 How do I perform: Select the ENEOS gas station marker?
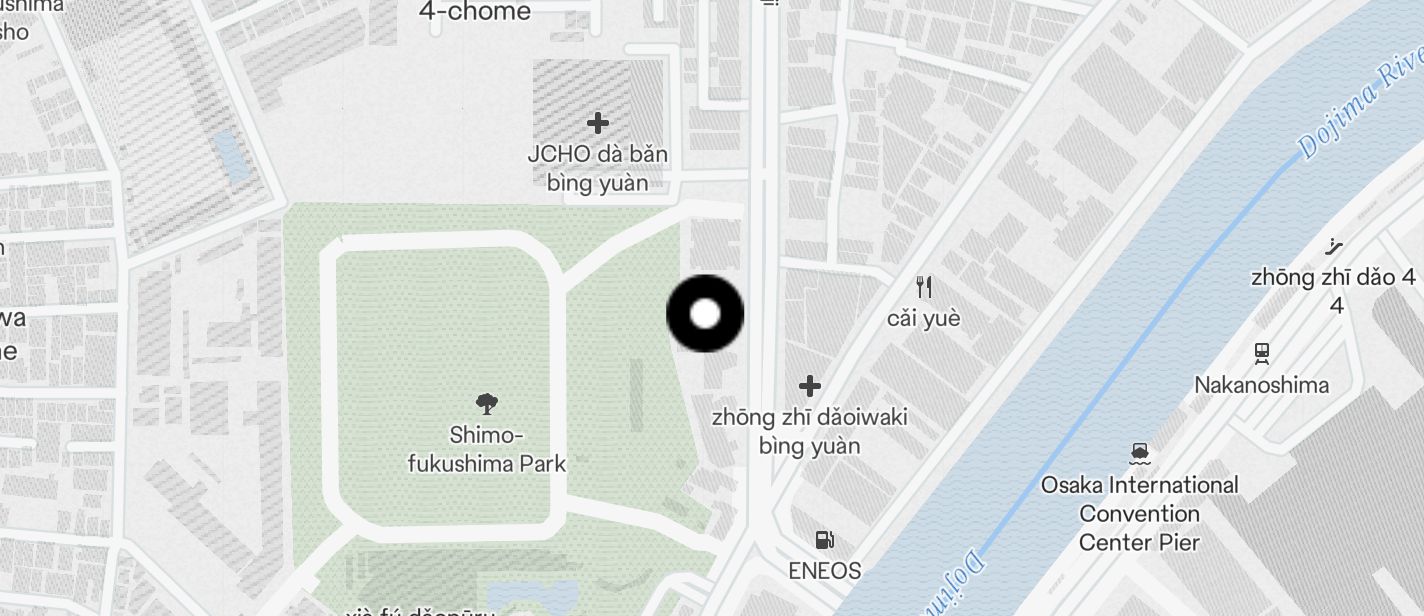pos(824,541)
